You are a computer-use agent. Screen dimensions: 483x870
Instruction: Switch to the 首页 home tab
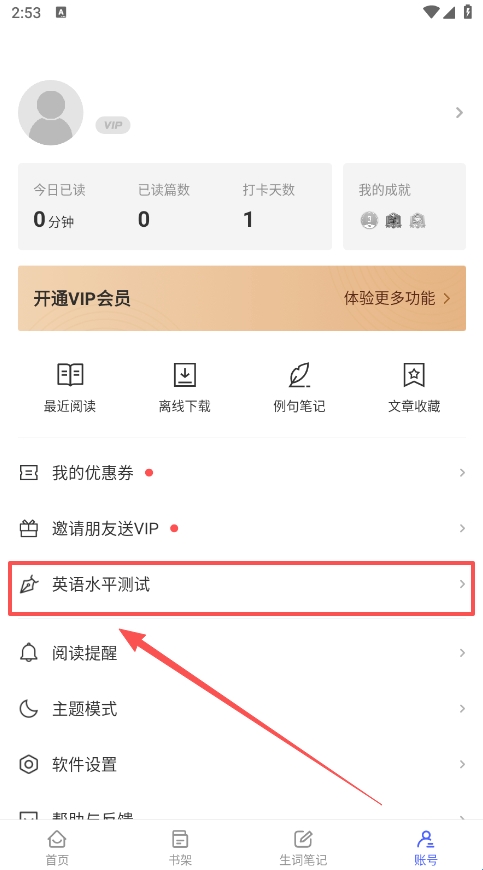click(x=57, y=847)
